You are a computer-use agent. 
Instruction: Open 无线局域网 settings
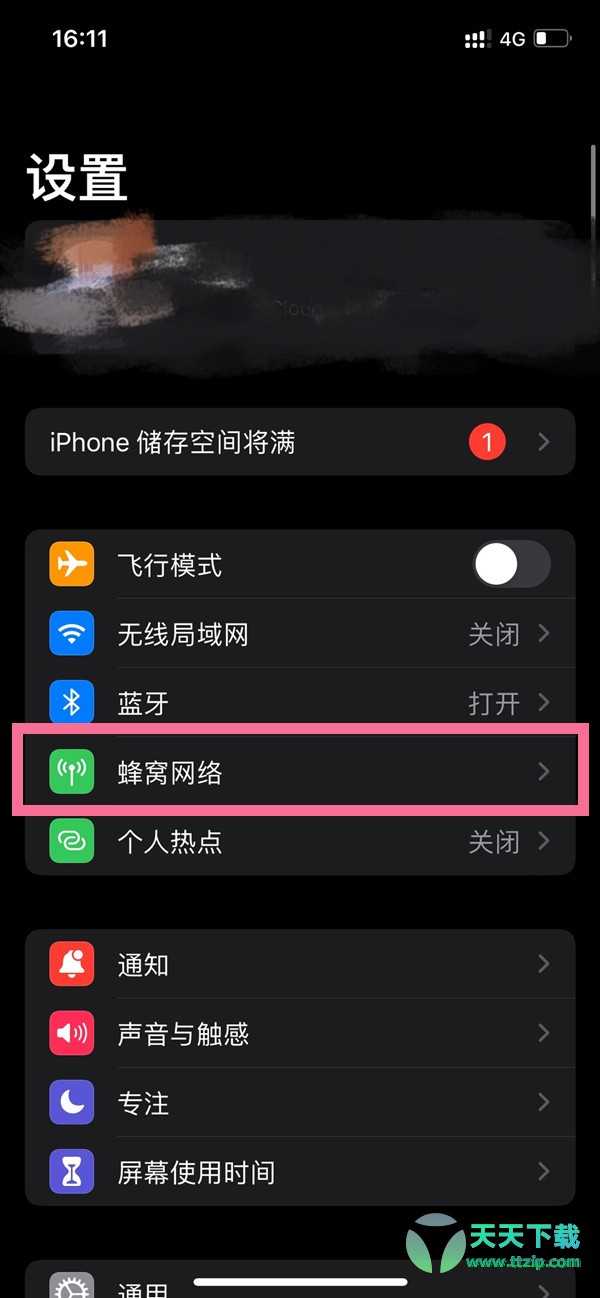click(x=300, y=634)
